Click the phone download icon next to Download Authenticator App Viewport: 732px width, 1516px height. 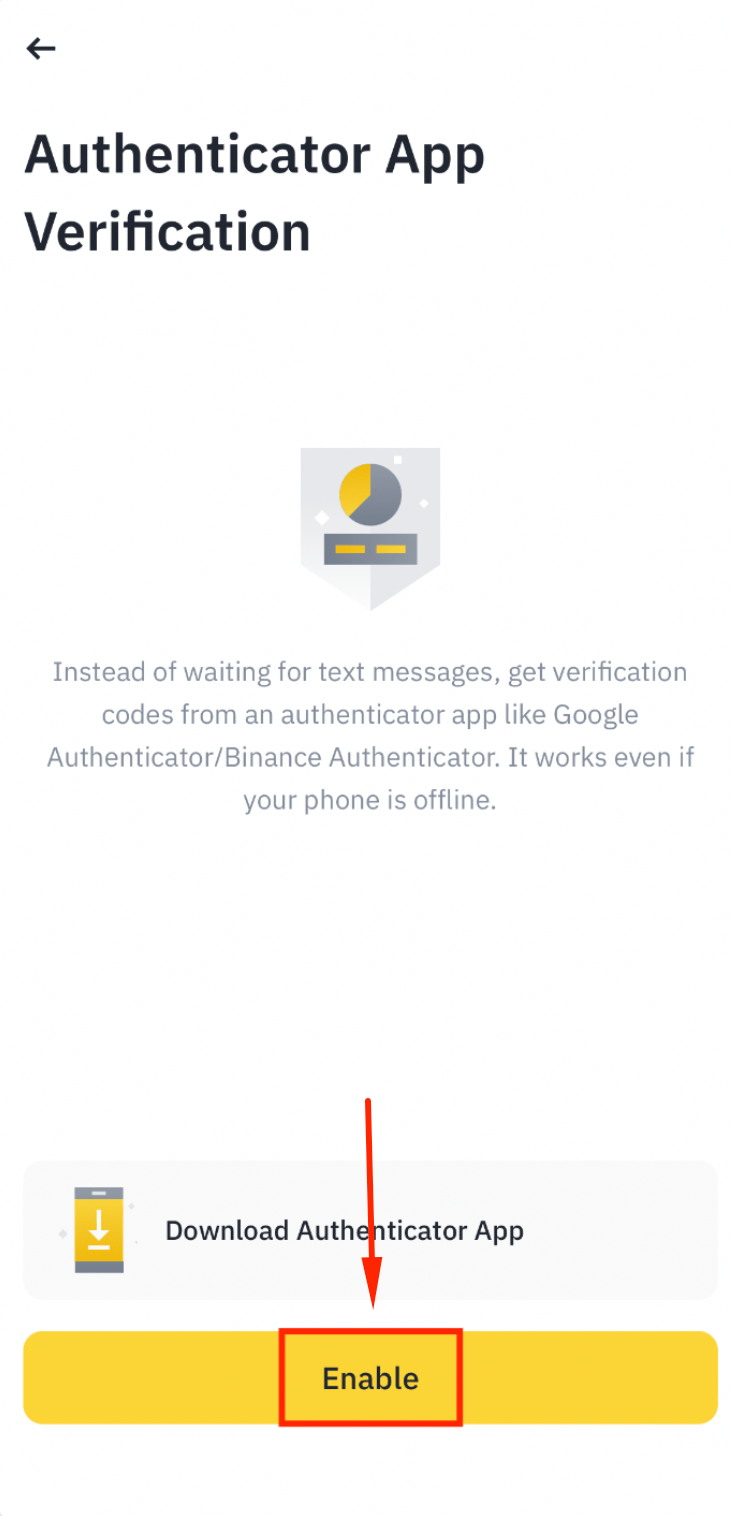point(97,1230)
